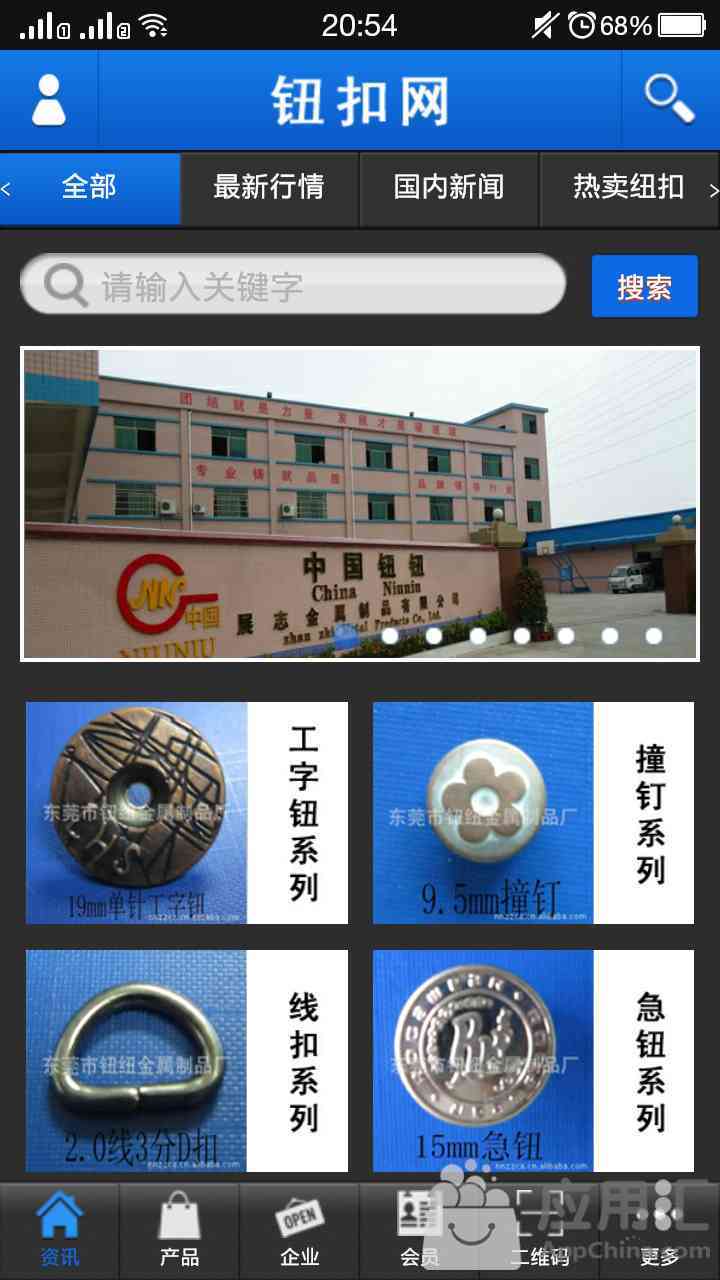
Task: Open the 二维码 bottom tab
Action: (540, 1232)
